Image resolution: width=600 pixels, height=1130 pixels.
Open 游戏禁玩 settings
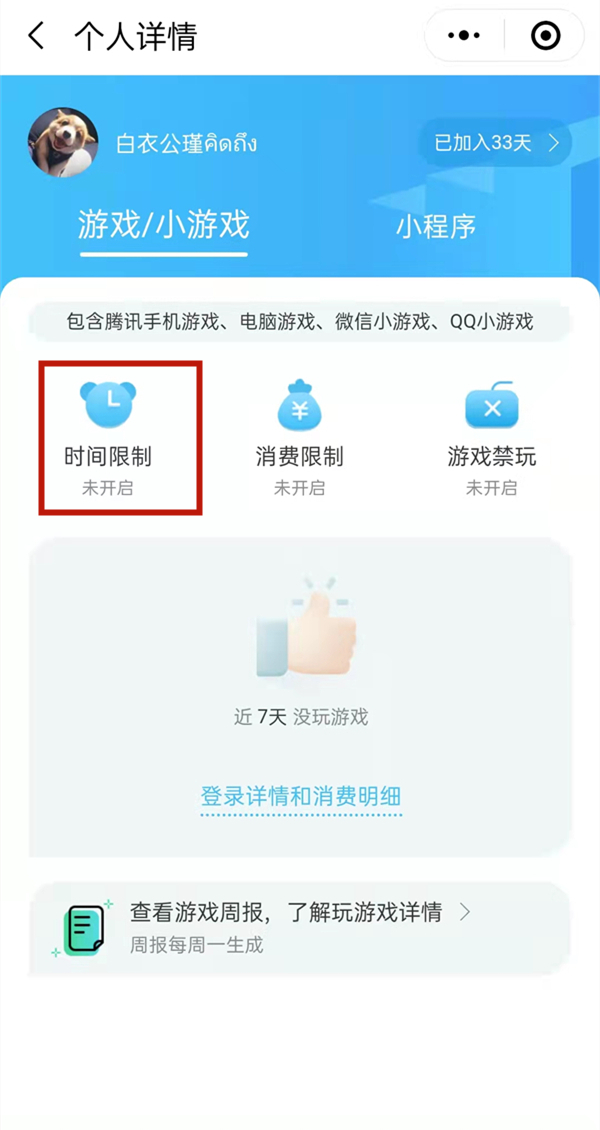(x=491, y=438)
